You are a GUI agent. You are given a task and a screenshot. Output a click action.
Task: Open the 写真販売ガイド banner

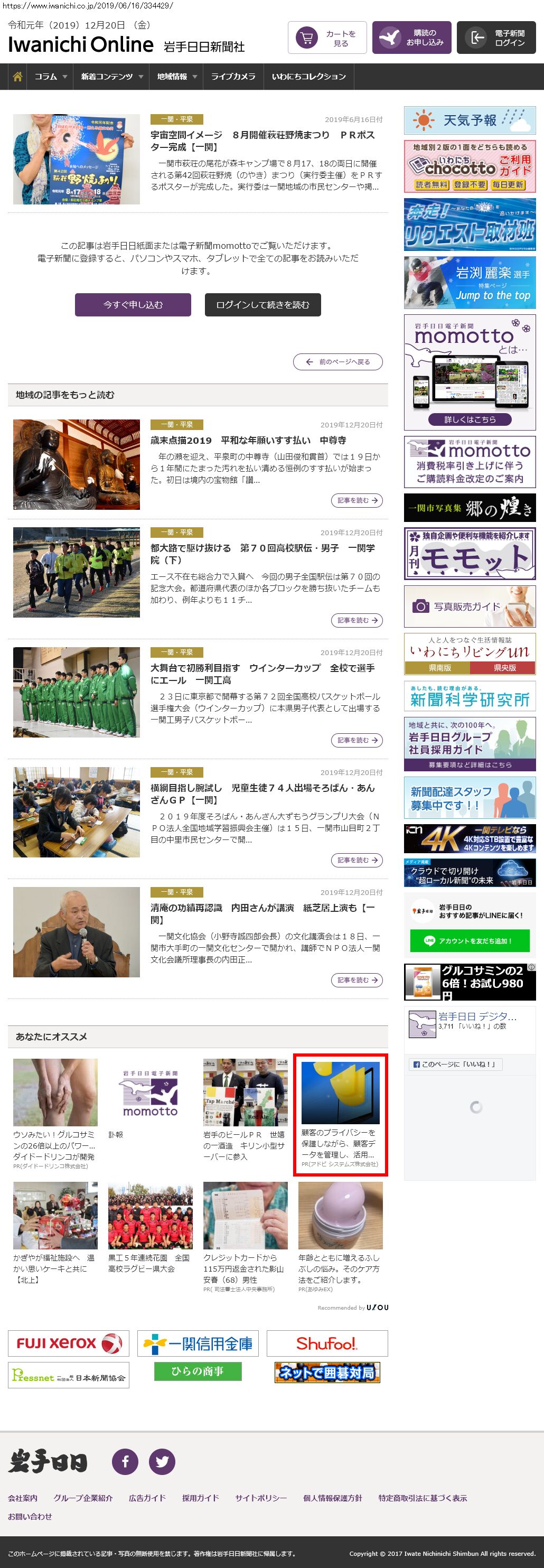point(469,606)
